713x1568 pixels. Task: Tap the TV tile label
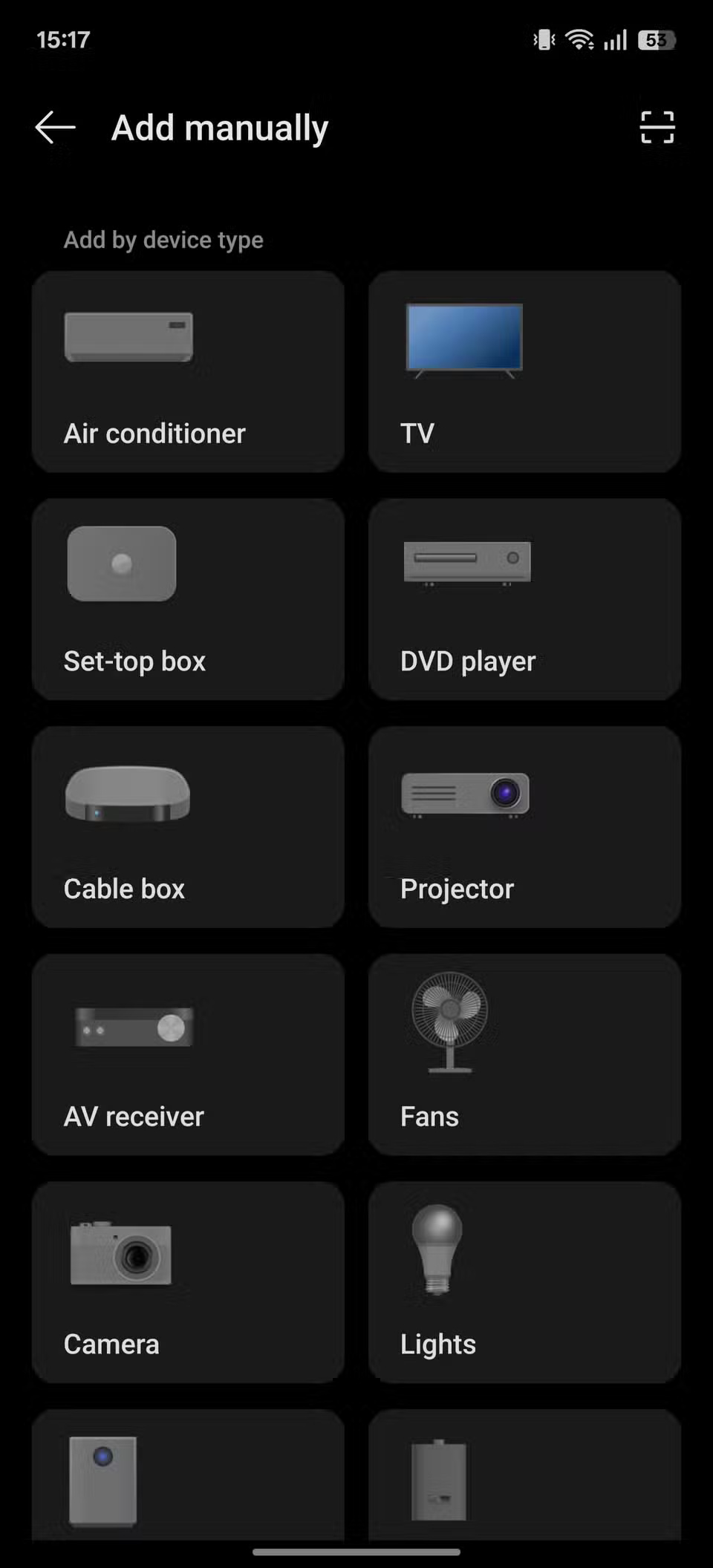(x=417, y=433)
